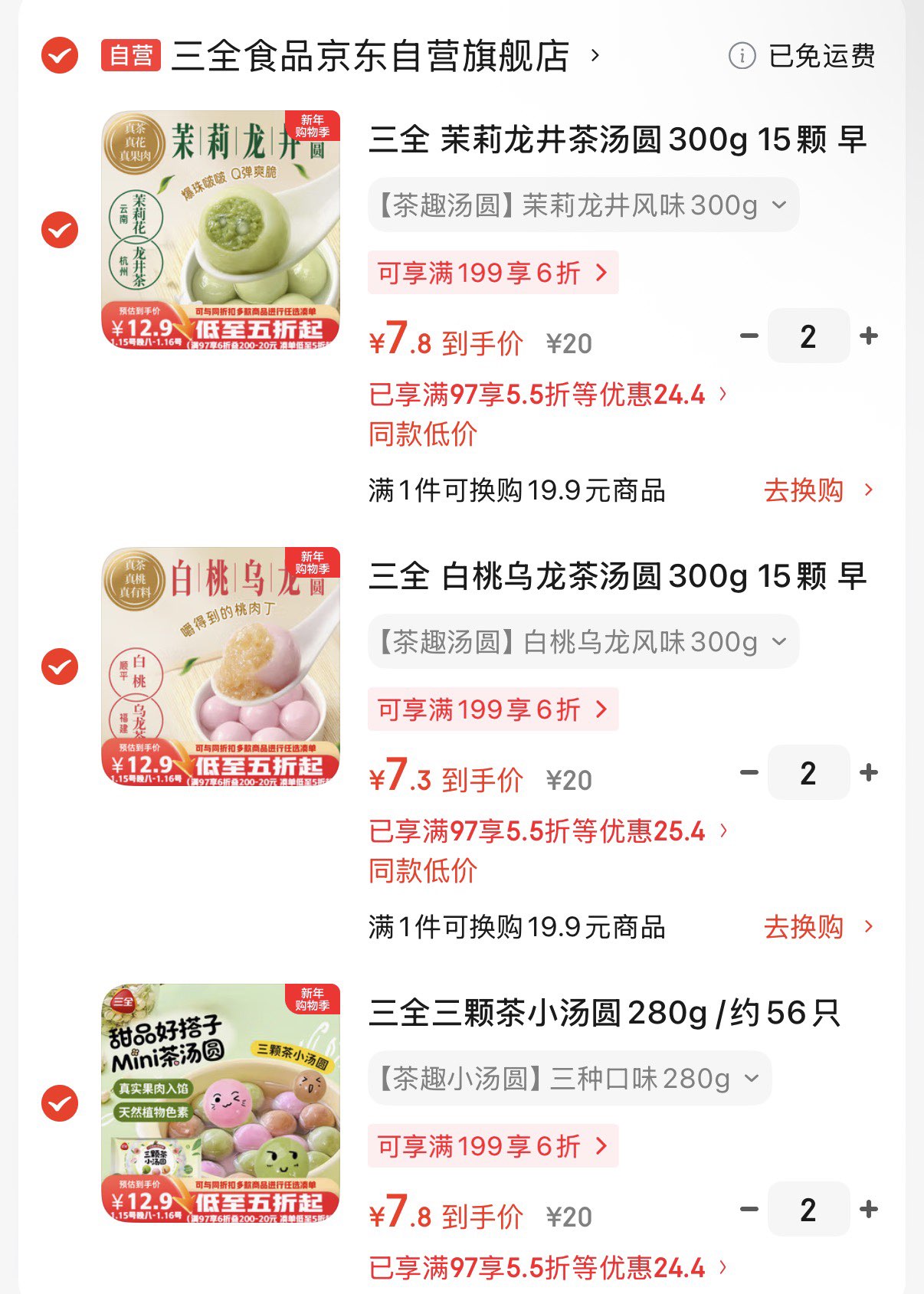Uncheck the whole 三全食品京东自营旗舰店 store
The image size is (924, 1294).
point(60,55)
